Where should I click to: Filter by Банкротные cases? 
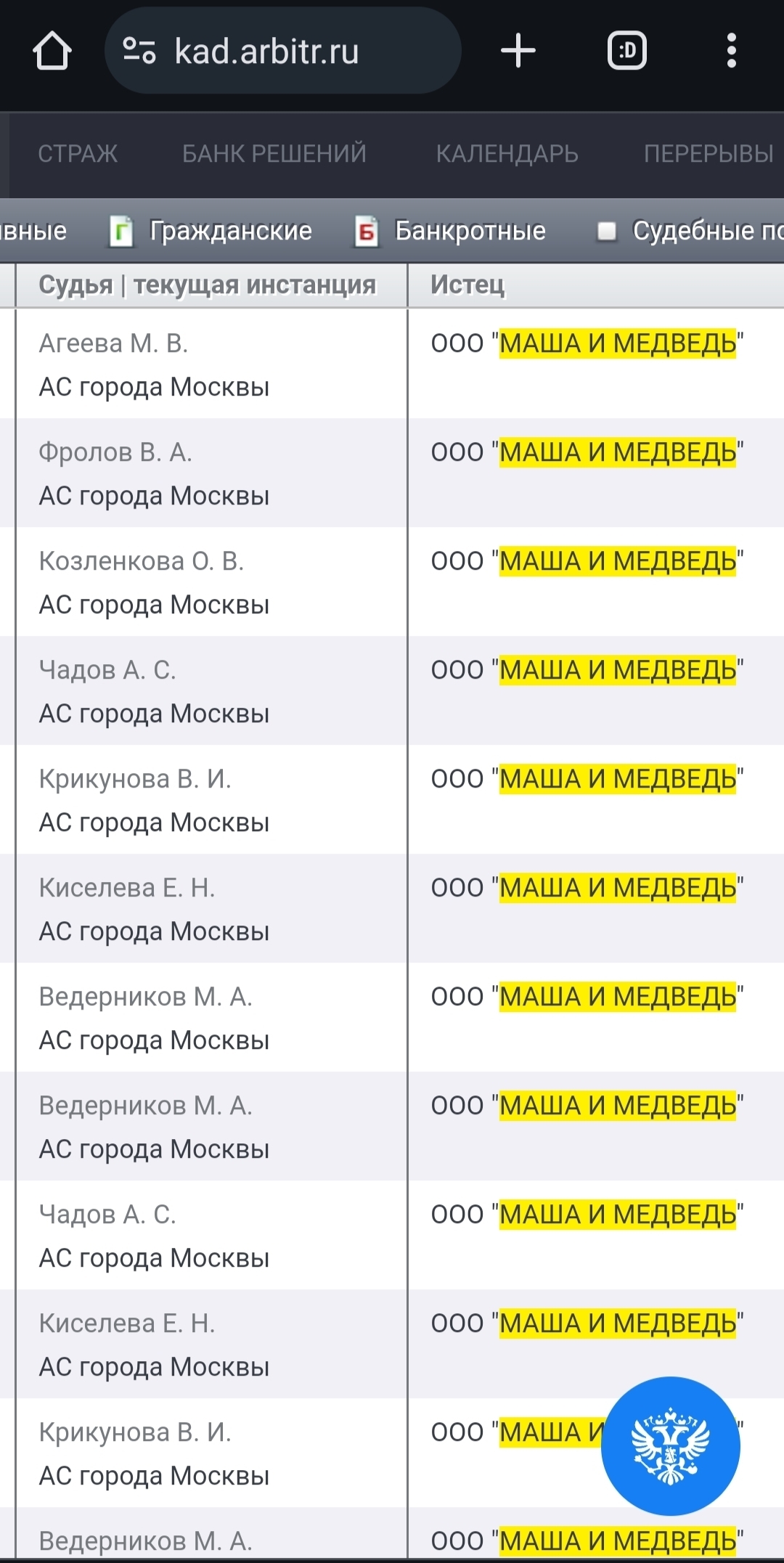tap(452, 231)
